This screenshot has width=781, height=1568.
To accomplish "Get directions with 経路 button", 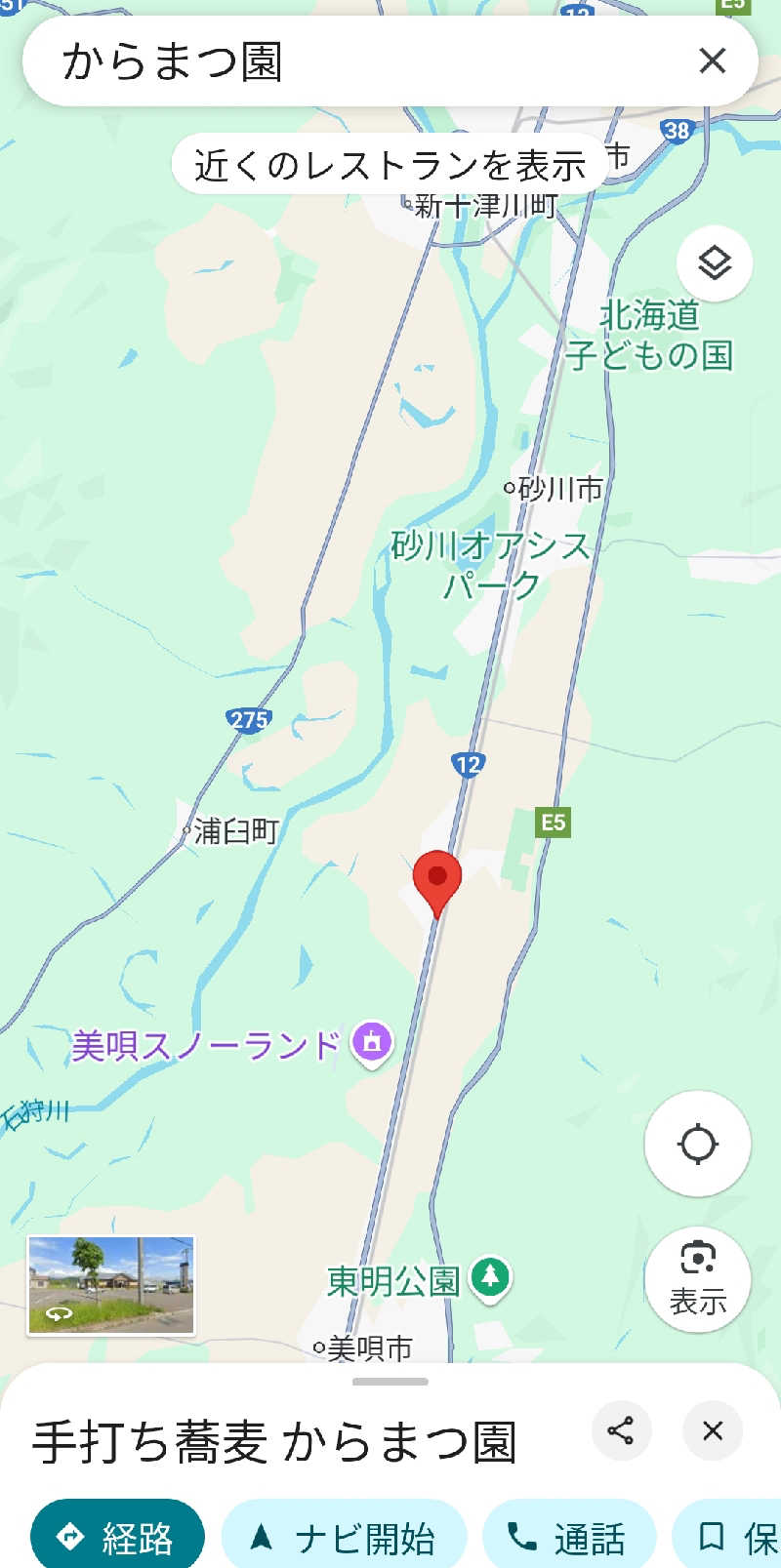I will point(118,1537).
